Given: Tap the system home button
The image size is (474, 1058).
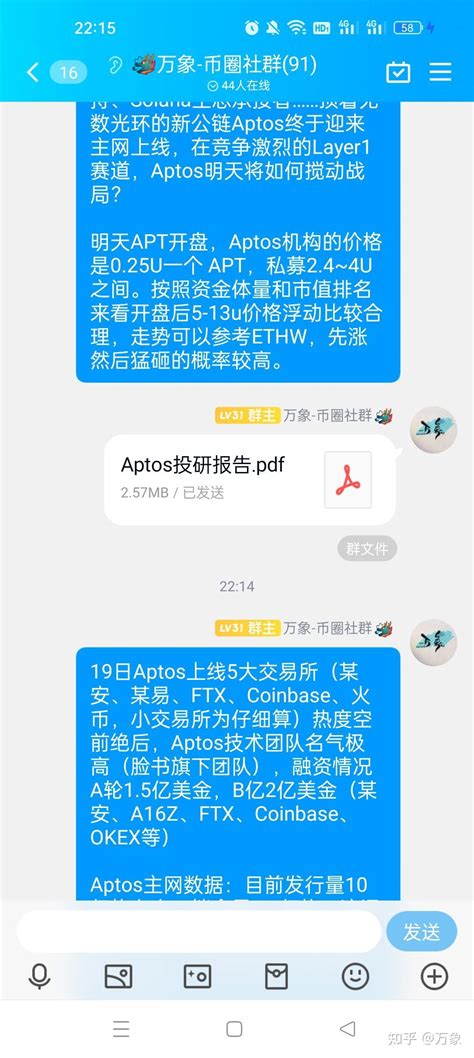Looking at the screenshot, I should click(234, 1029).
